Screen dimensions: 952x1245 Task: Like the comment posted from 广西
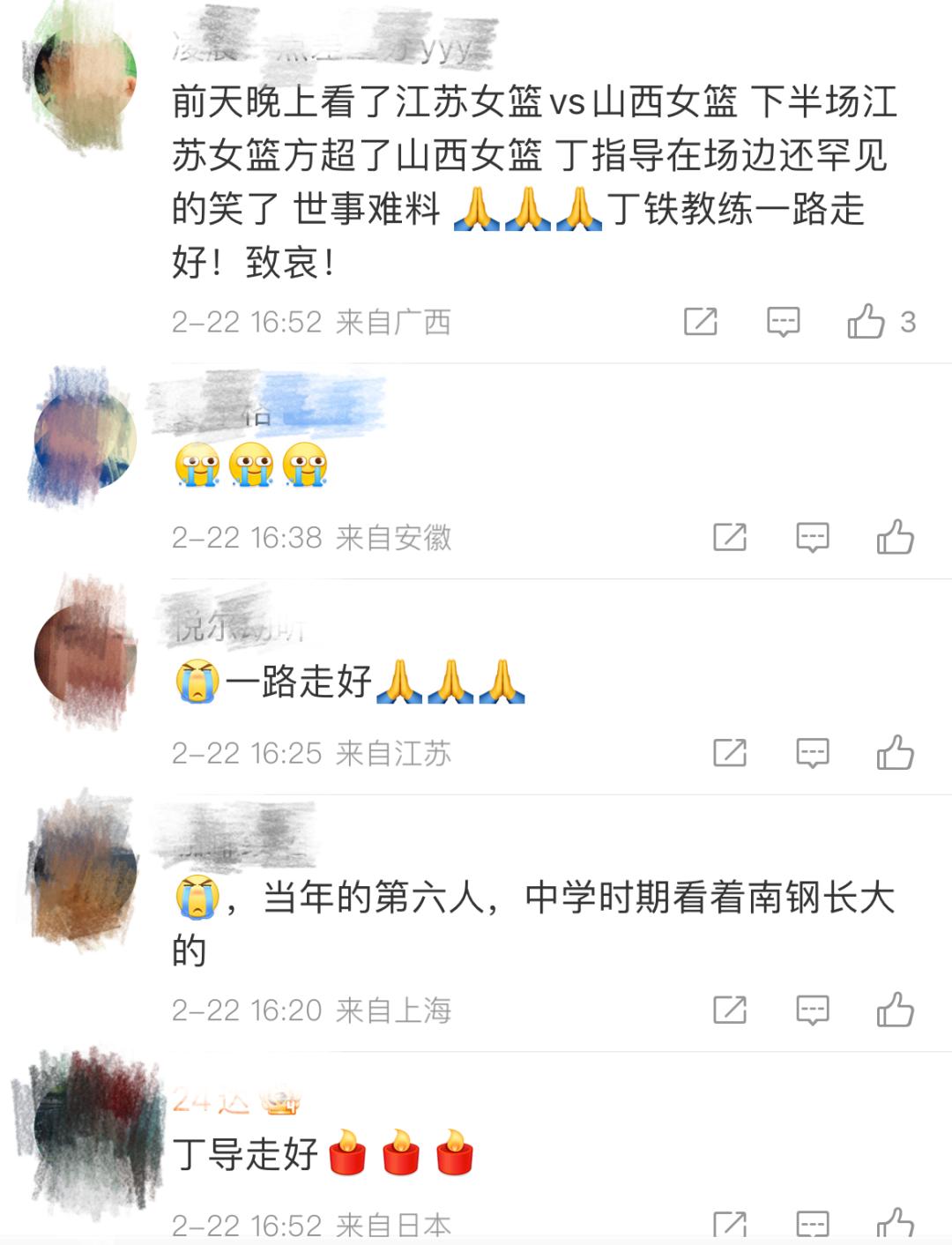(x=866, y=322)
